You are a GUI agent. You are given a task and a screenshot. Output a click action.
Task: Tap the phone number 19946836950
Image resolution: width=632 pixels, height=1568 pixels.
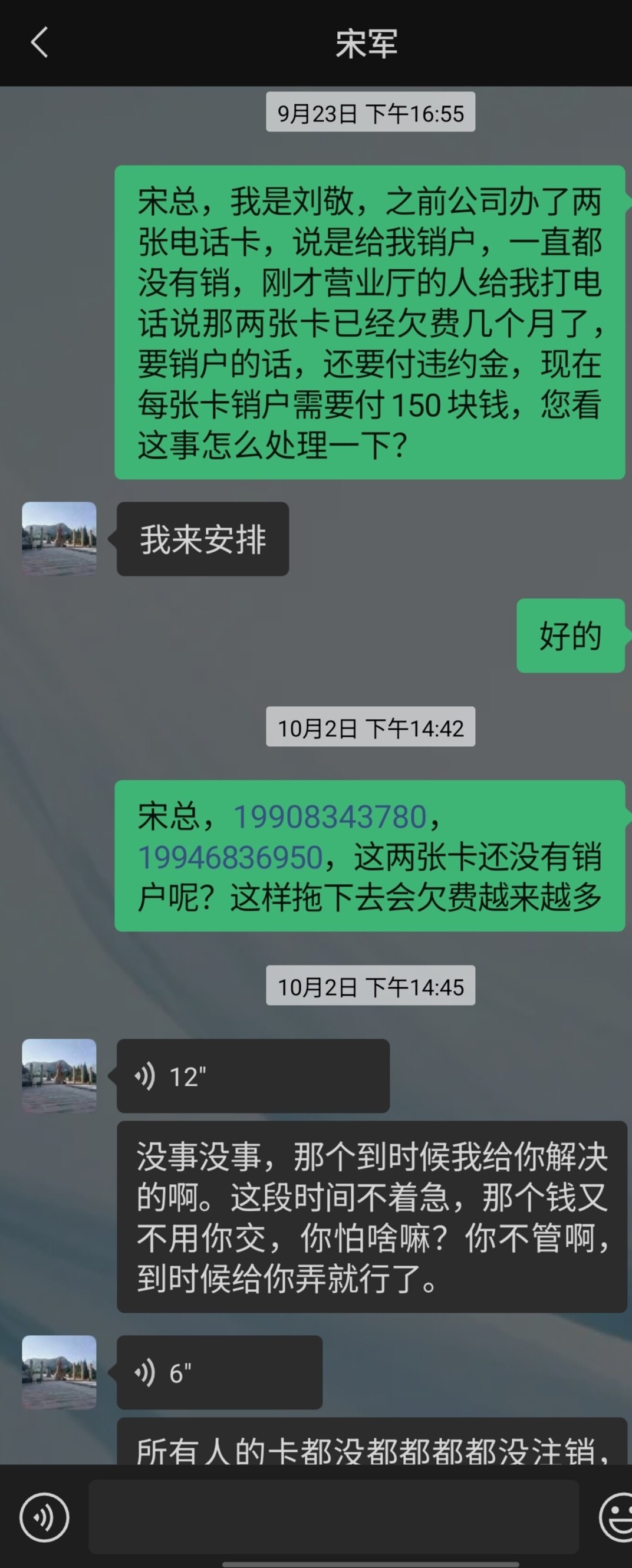pyautogui.click(x=230, y=858)
